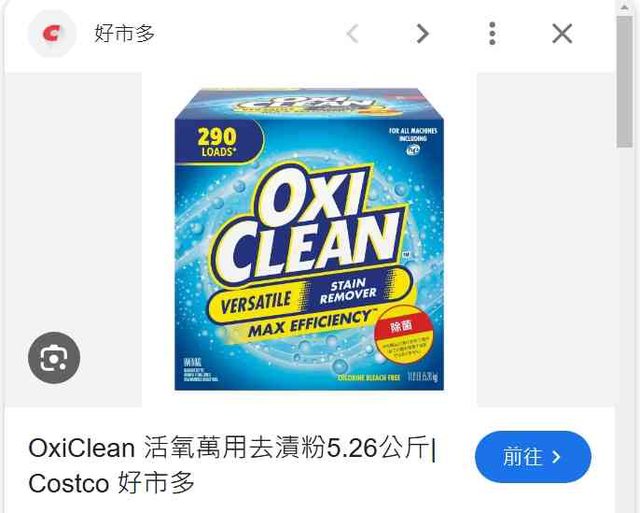This screenshot has height=513, width=640.
Task: Open the three-dot overflow menu
Action: pyautogui.click(x=492, y=34)
